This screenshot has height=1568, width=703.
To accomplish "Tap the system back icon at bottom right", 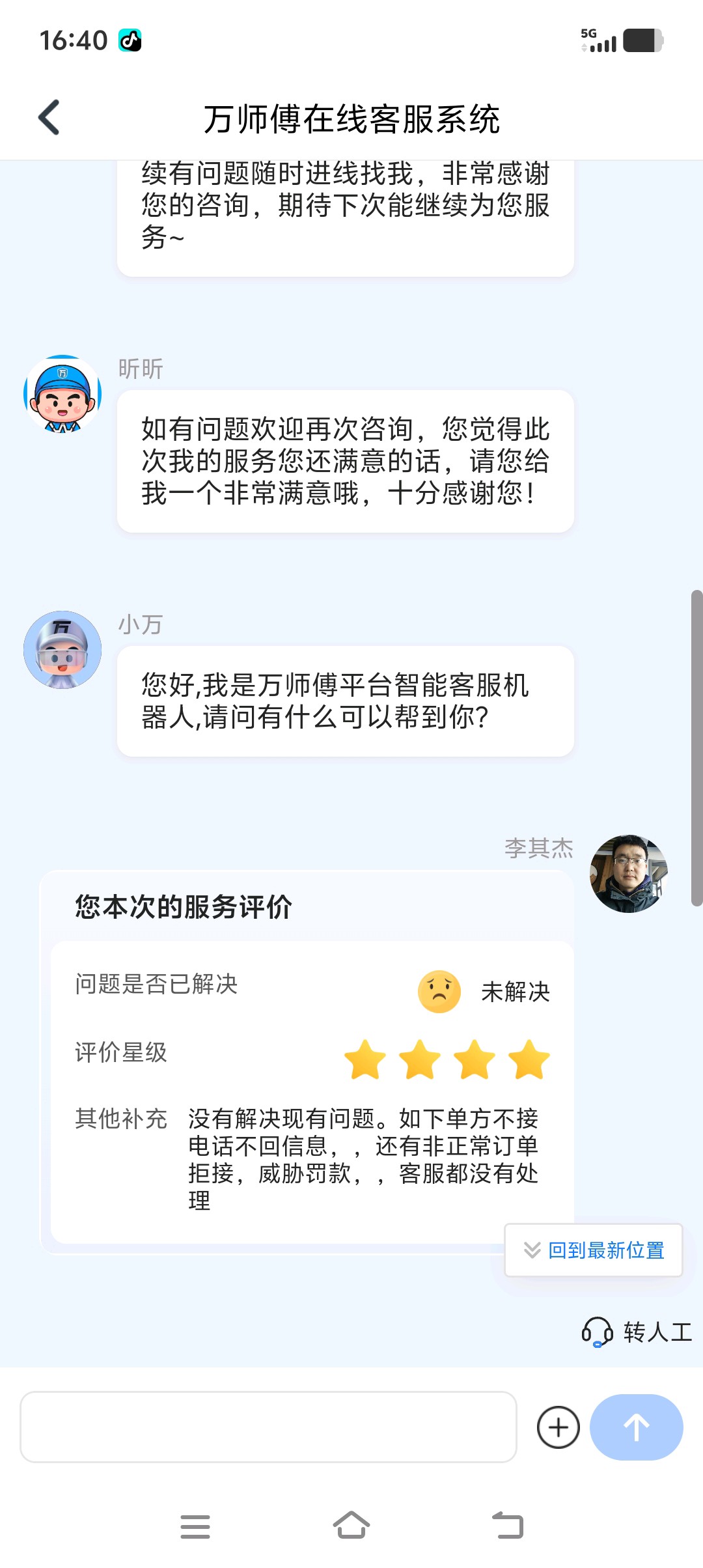I will tap(508, 1524).
